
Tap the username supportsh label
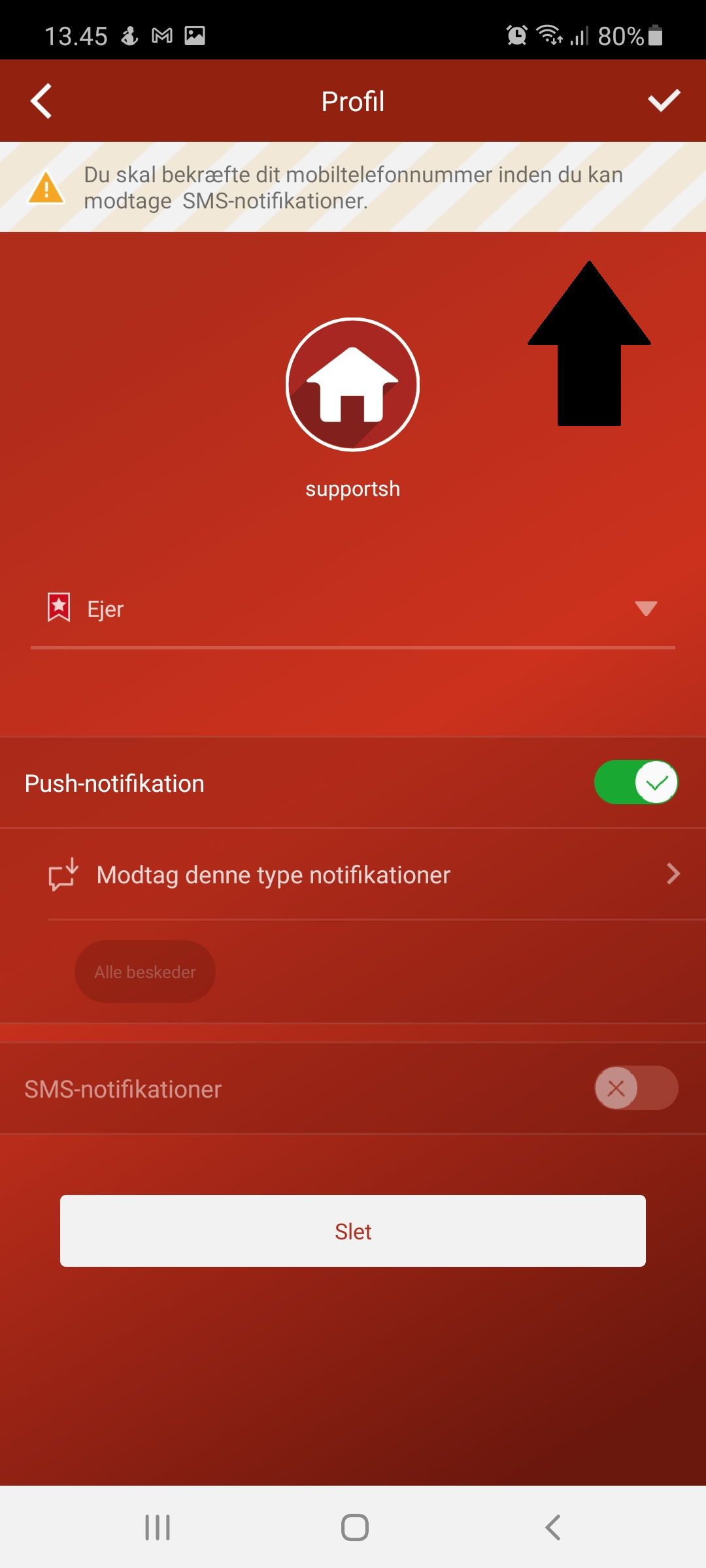[352, 488]
